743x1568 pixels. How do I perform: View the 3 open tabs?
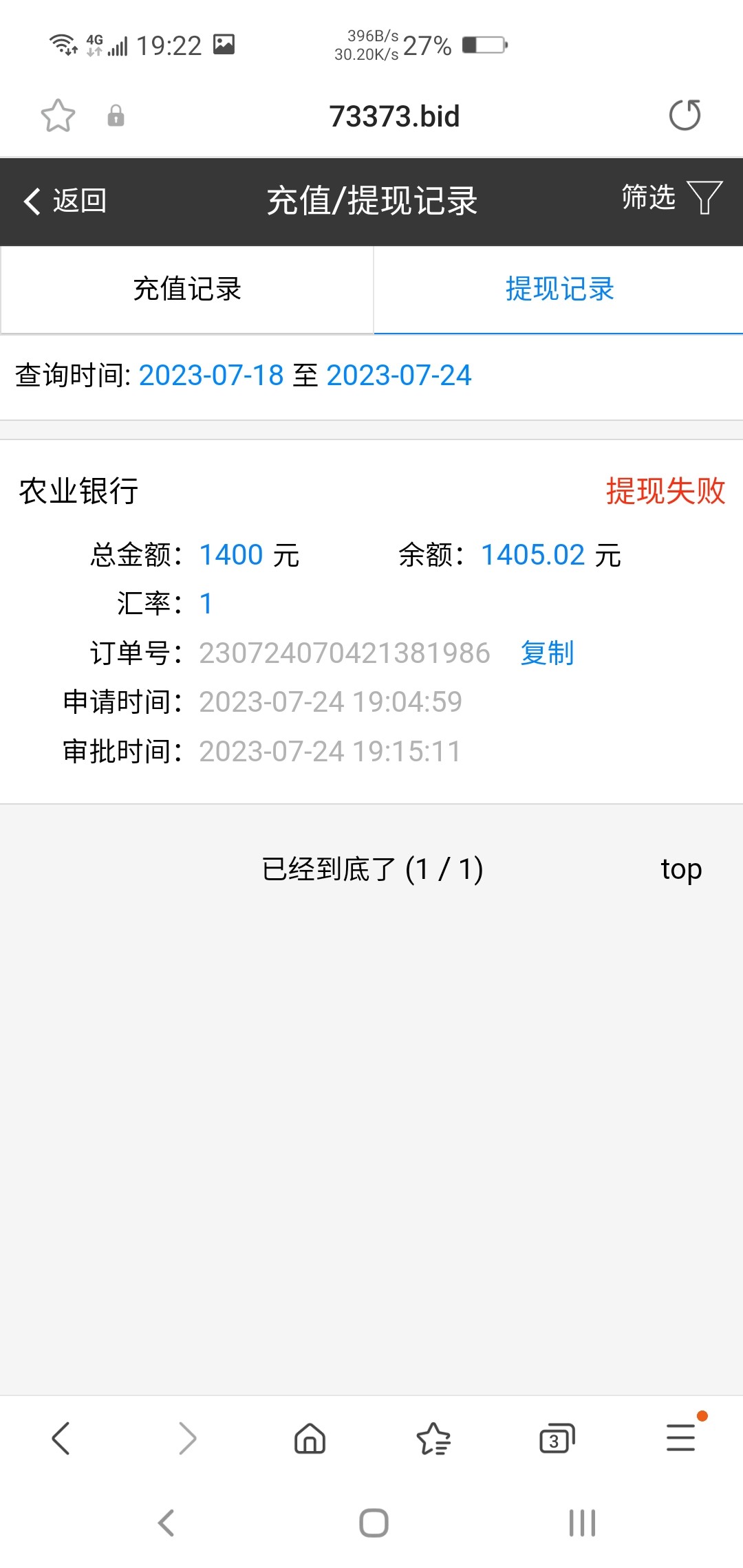point(557,1438)
